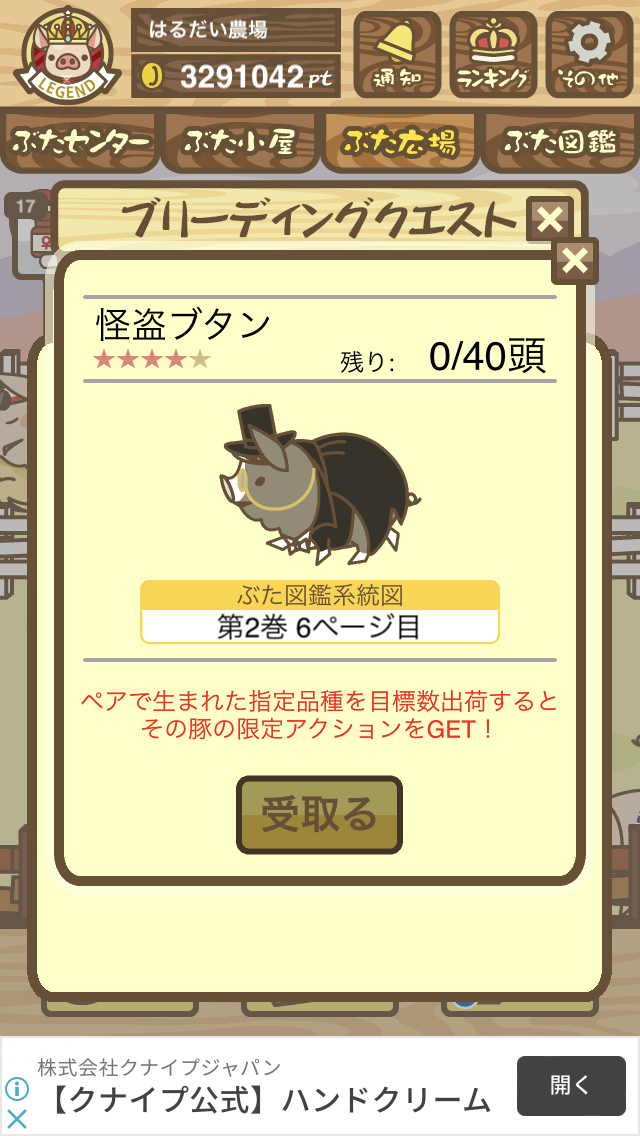Tap the 受取る receive button
640x1136 pixels.
click(x=319, y=815)
